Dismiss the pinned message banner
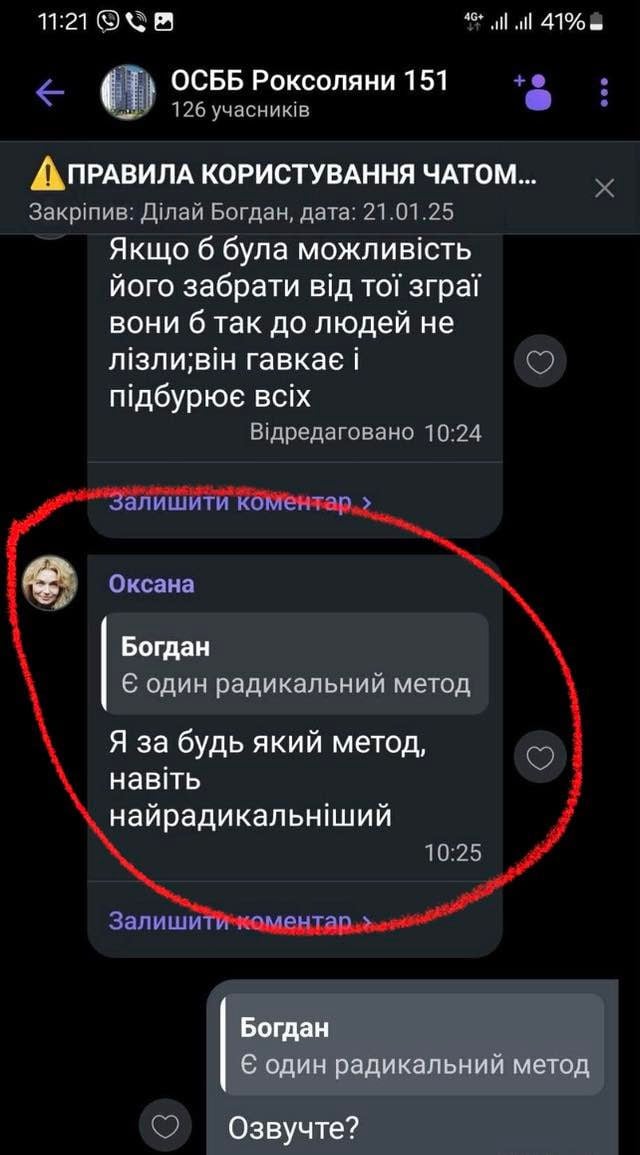This screenshot has height=1155, width=640. pyautogui.click(x=604, y=187)
